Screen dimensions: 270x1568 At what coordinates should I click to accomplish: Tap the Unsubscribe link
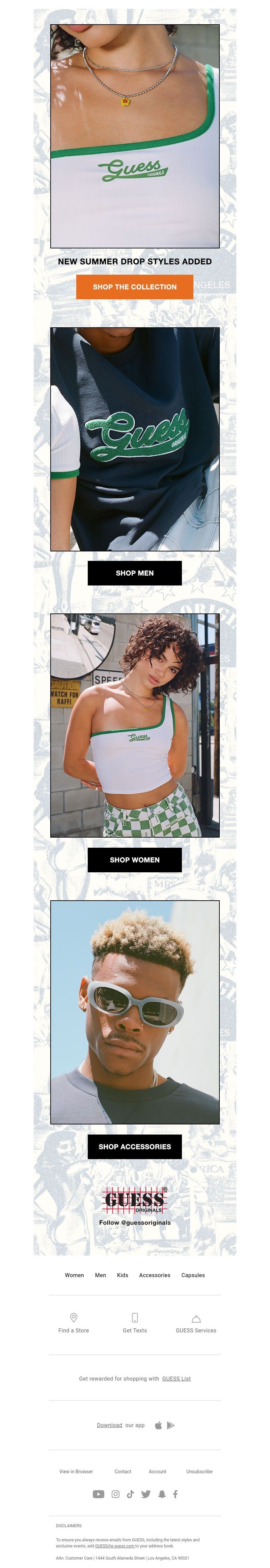coord(199,1471)
